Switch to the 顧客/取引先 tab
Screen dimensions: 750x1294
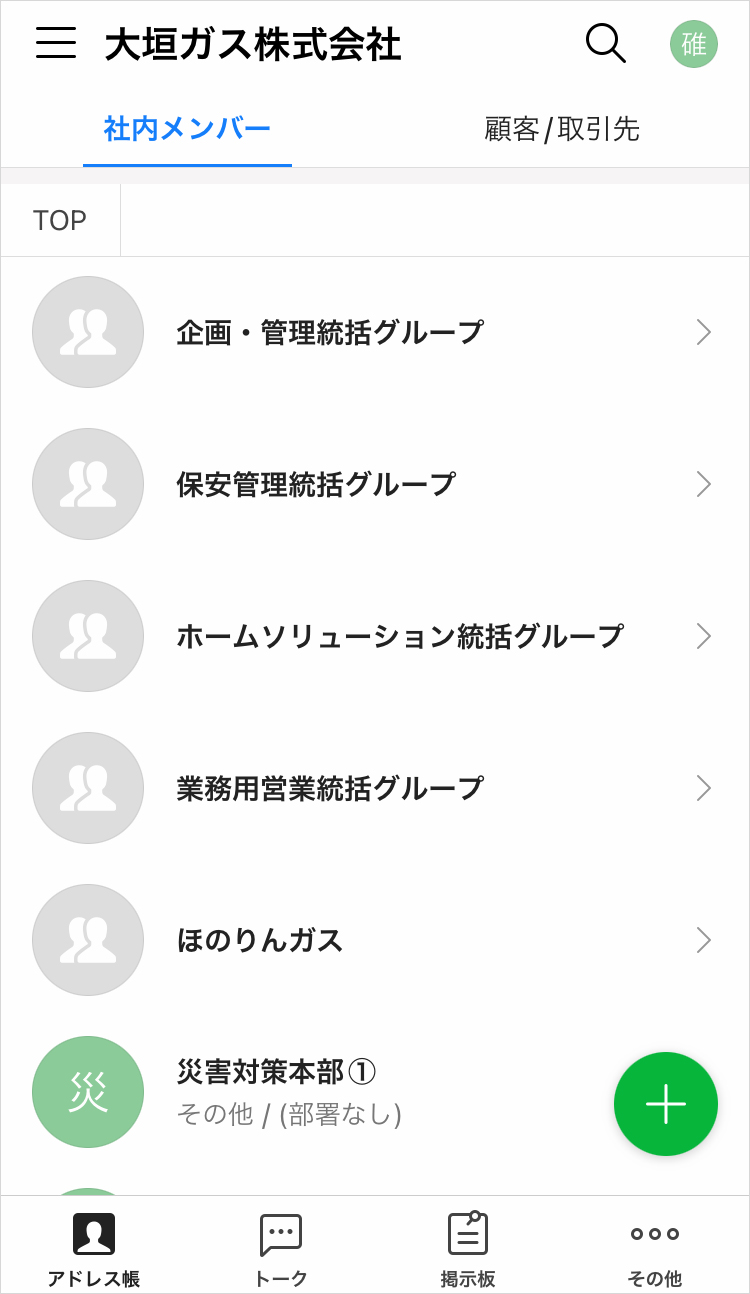tap(561, 129)
